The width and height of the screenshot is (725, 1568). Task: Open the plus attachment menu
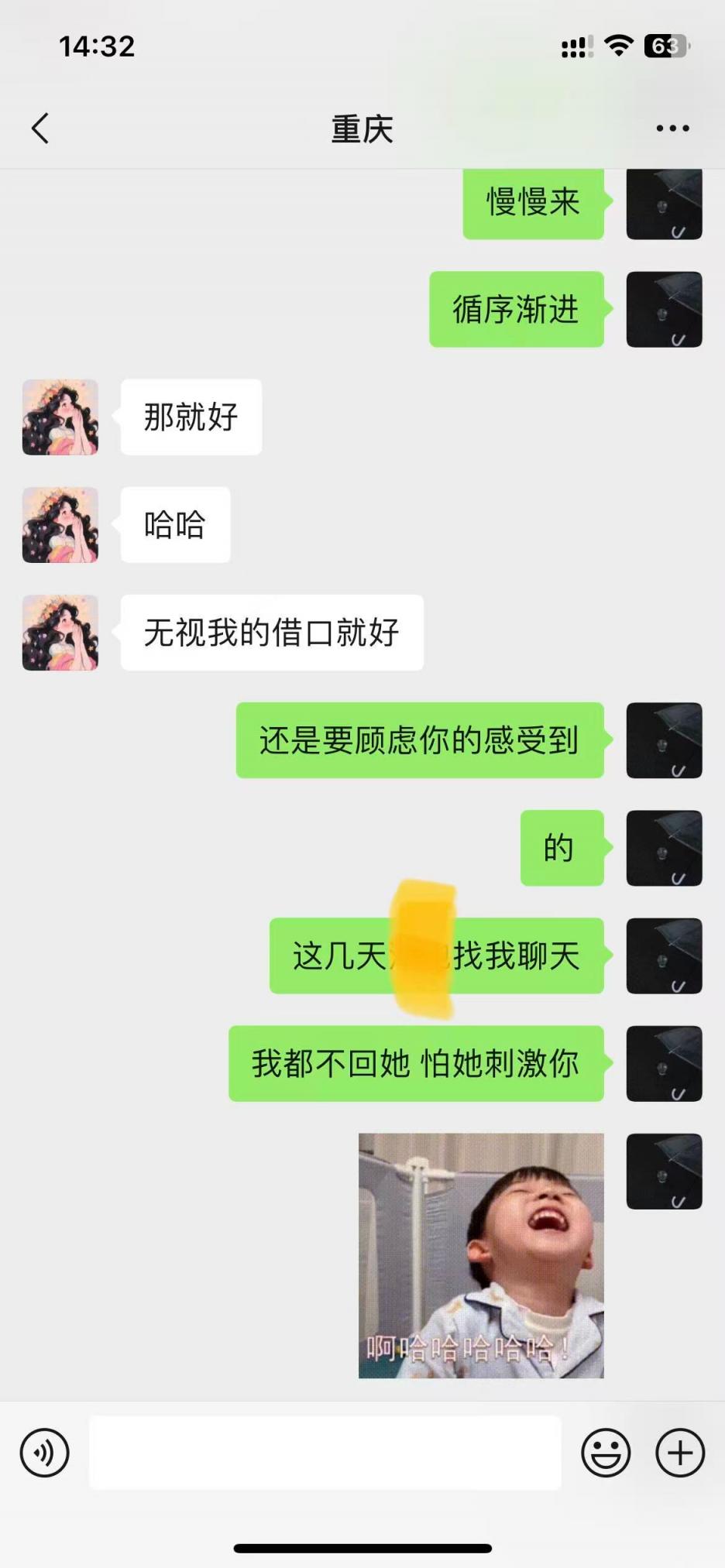[680, 1453]
